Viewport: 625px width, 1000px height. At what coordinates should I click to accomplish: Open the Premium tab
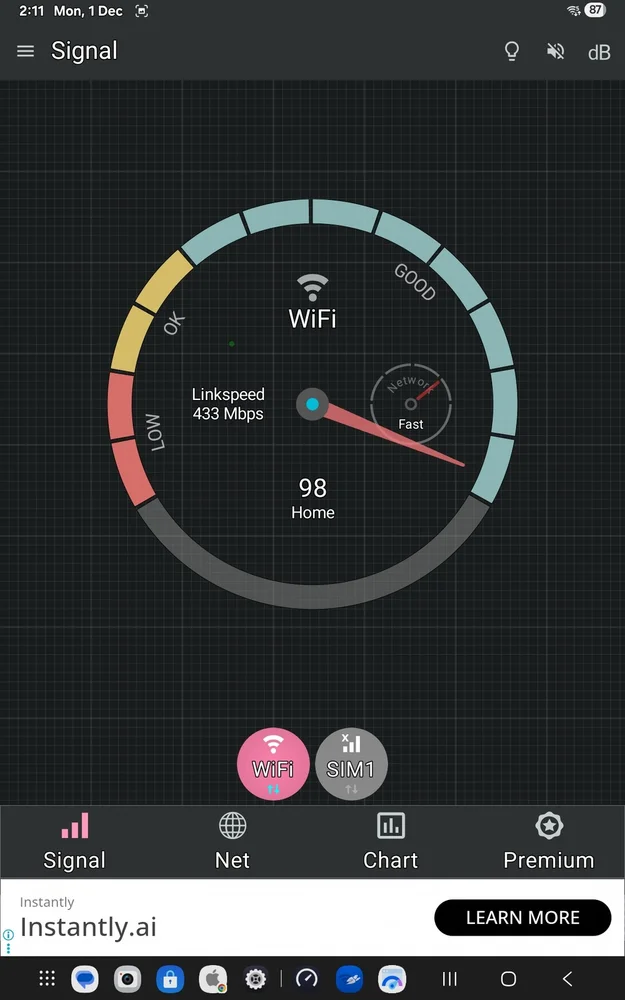coord(548,841)
